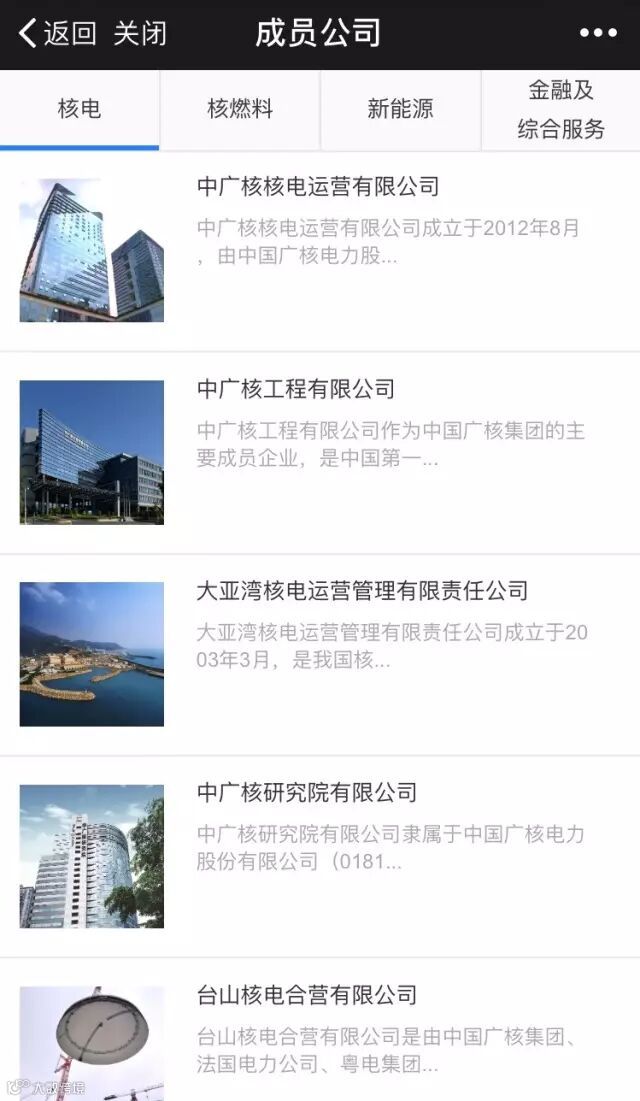
Task: Select the 核电 tab
Action: [x=80, y=109]
